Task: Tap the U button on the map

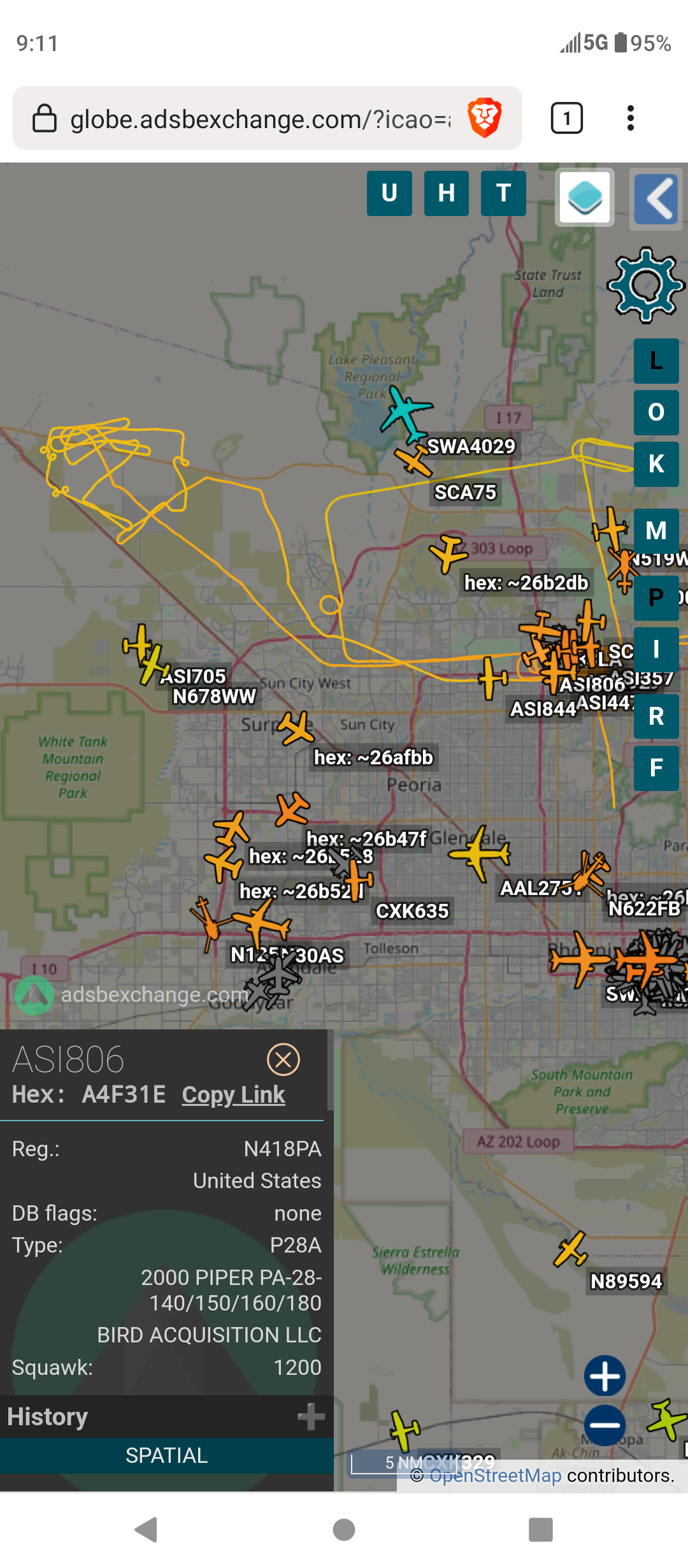Action: pyautogui.click(x=389, y=193)
